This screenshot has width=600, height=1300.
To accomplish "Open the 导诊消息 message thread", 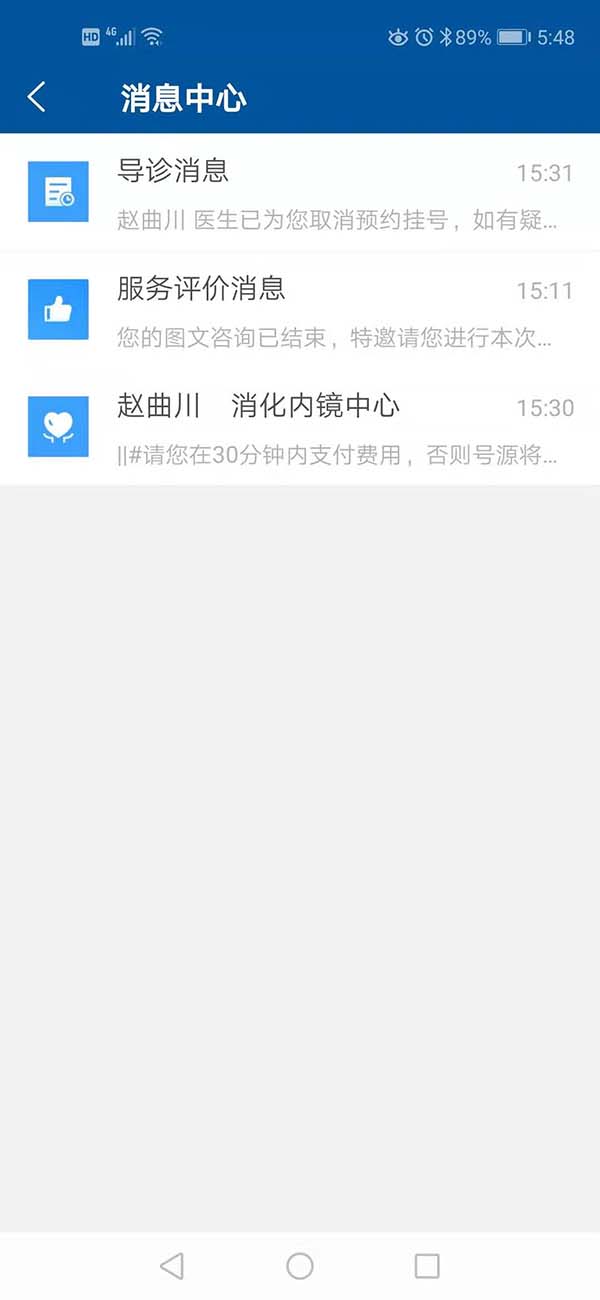I will coord(300,192).
